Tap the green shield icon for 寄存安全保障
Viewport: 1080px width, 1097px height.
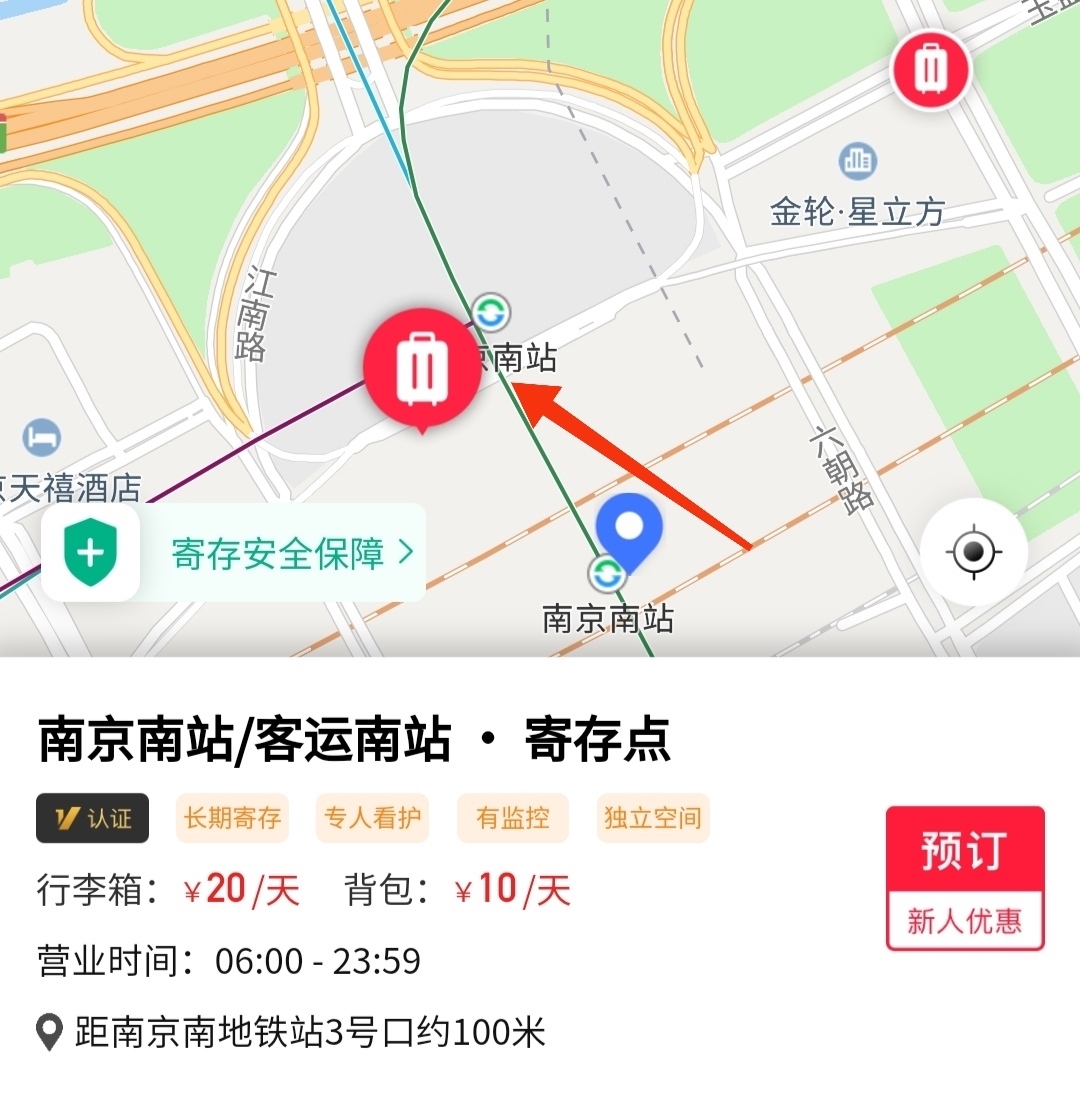[x=91, y=553]
